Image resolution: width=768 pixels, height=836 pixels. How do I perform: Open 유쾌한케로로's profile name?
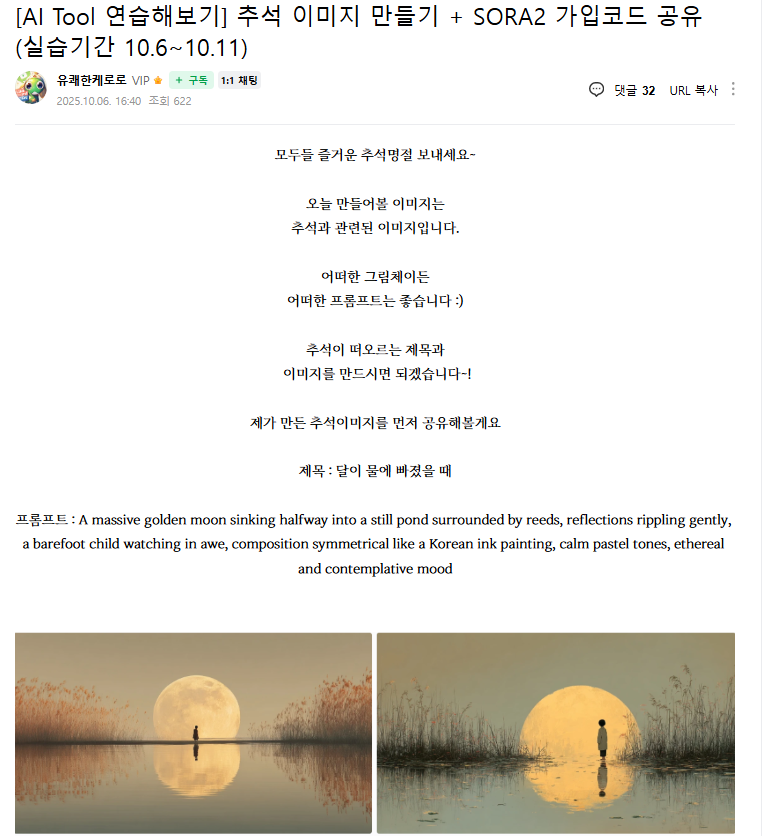[x=92, y=80]
